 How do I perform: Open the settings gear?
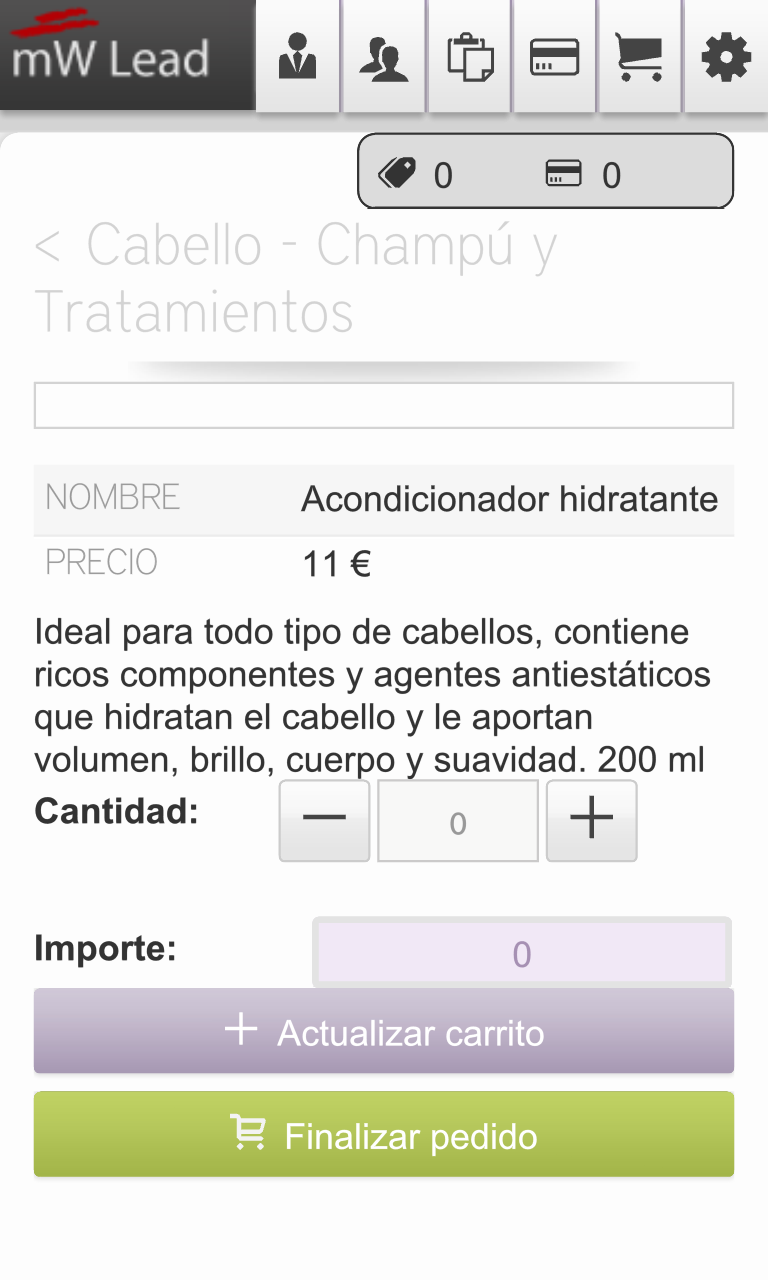coord(726,56)
